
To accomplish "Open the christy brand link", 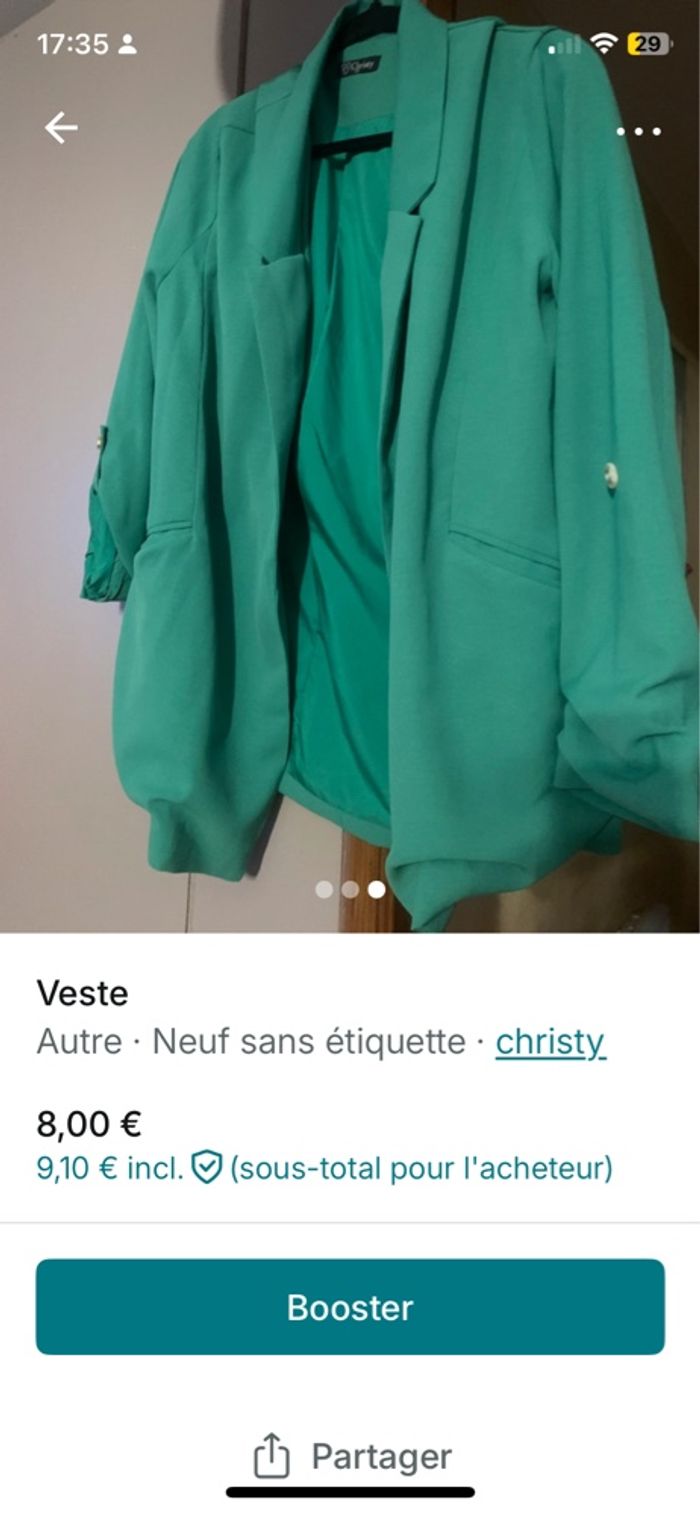I will 550,1042.
